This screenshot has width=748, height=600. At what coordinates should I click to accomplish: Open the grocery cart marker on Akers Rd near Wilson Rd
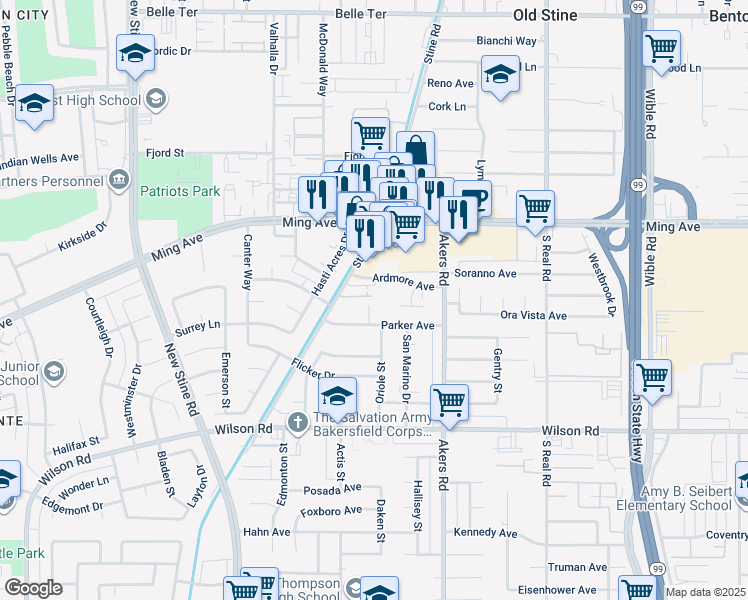pyautogui.click(x=450, y=402)
